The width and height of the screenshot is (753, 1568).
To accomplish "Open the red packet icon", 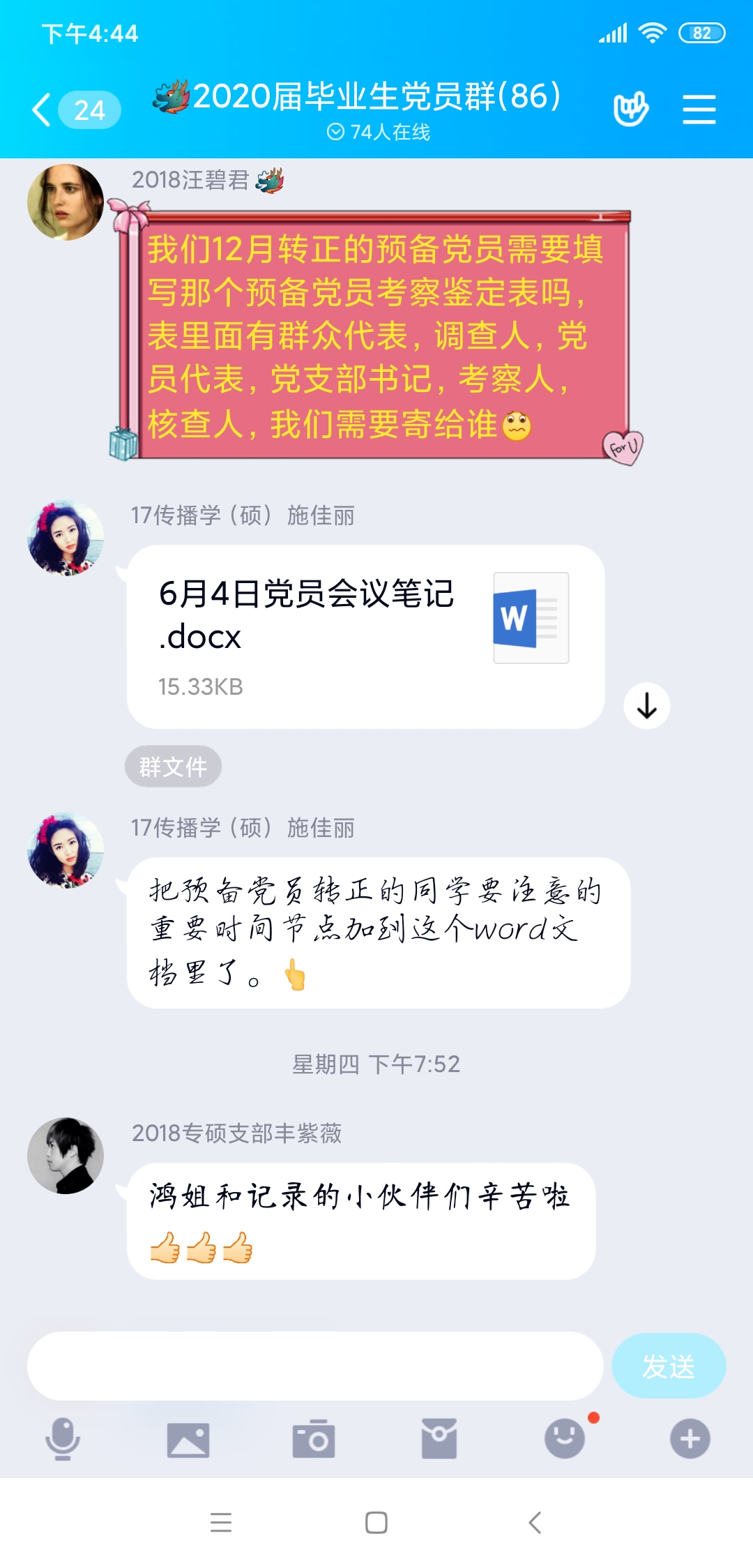I will click(x=439, y=1440).
